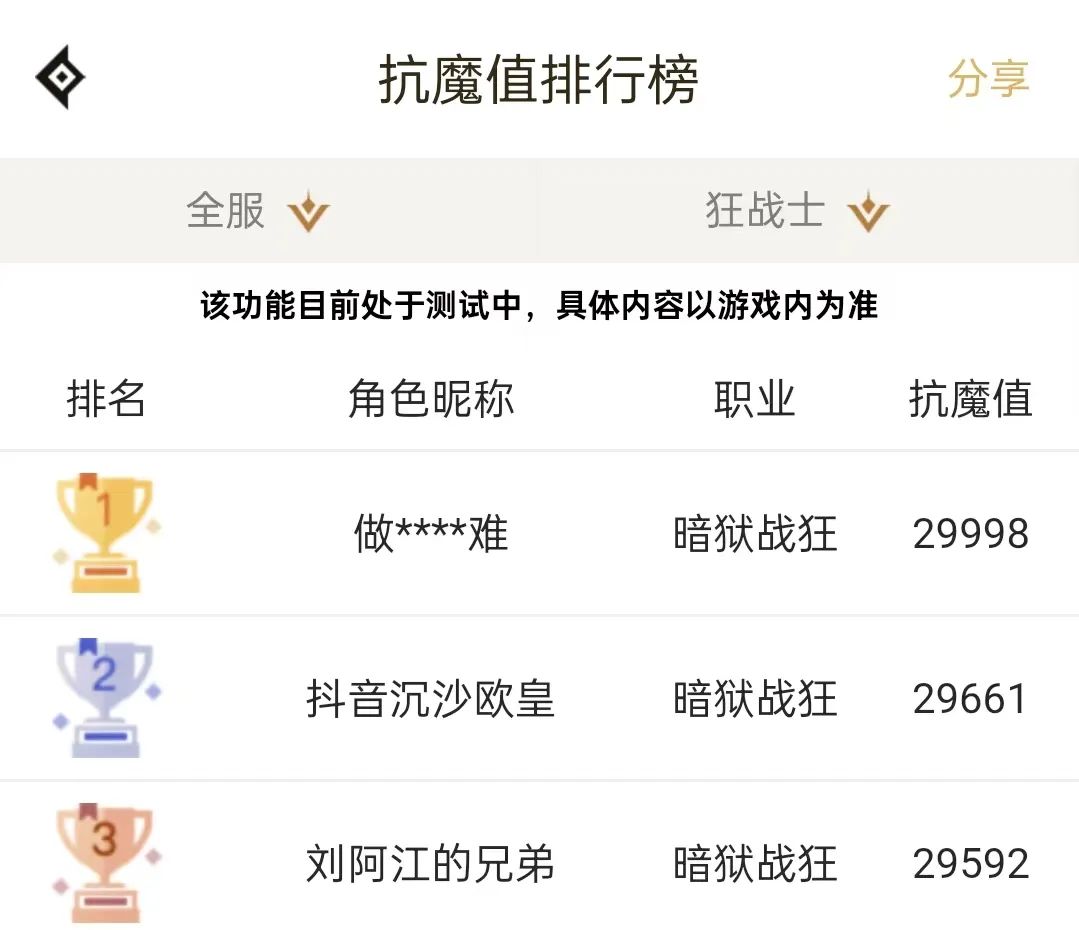Expand the 狂战士 class filter dropdown

[797, 211]
